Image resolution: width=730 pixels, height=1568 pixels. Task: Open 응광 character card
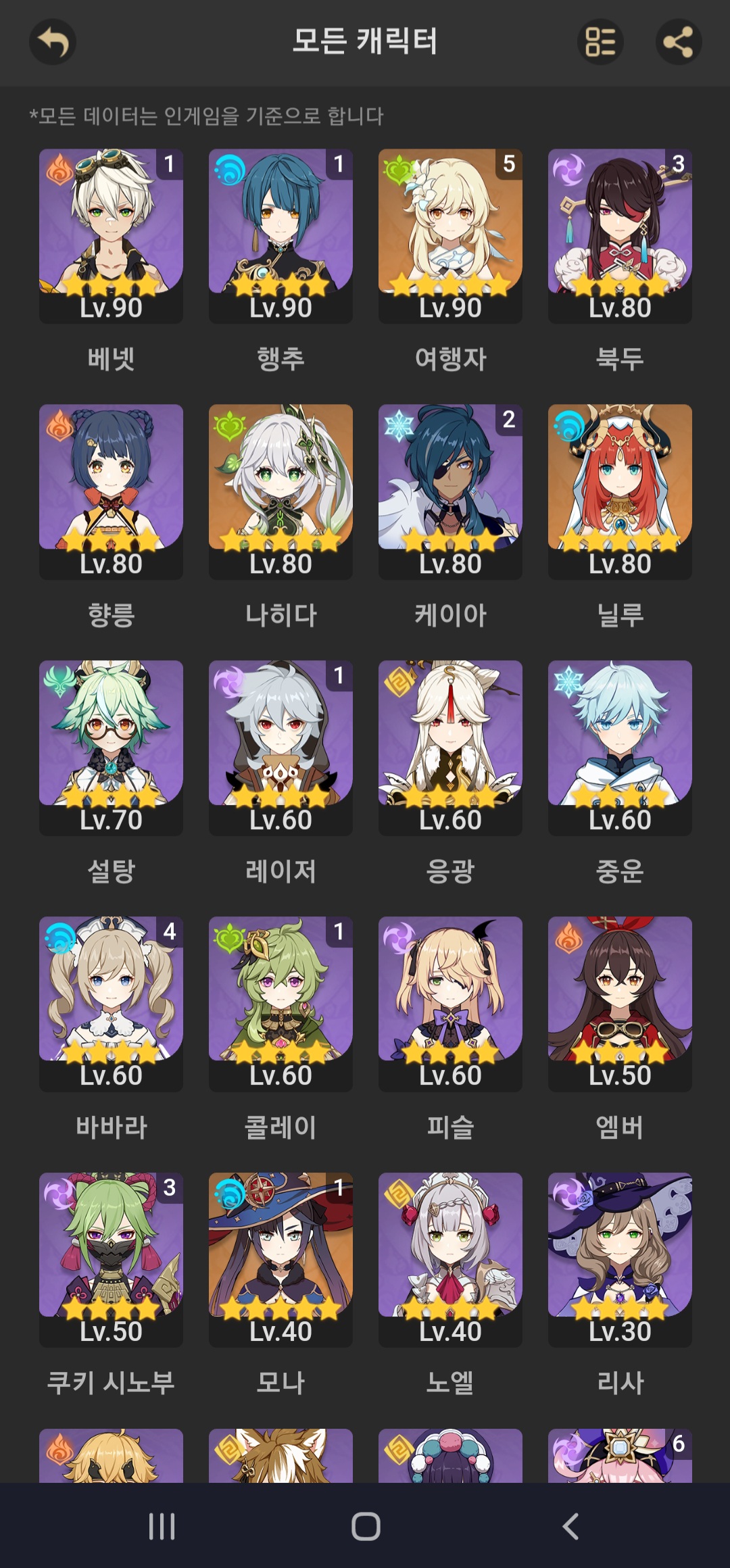click(450, 748)
